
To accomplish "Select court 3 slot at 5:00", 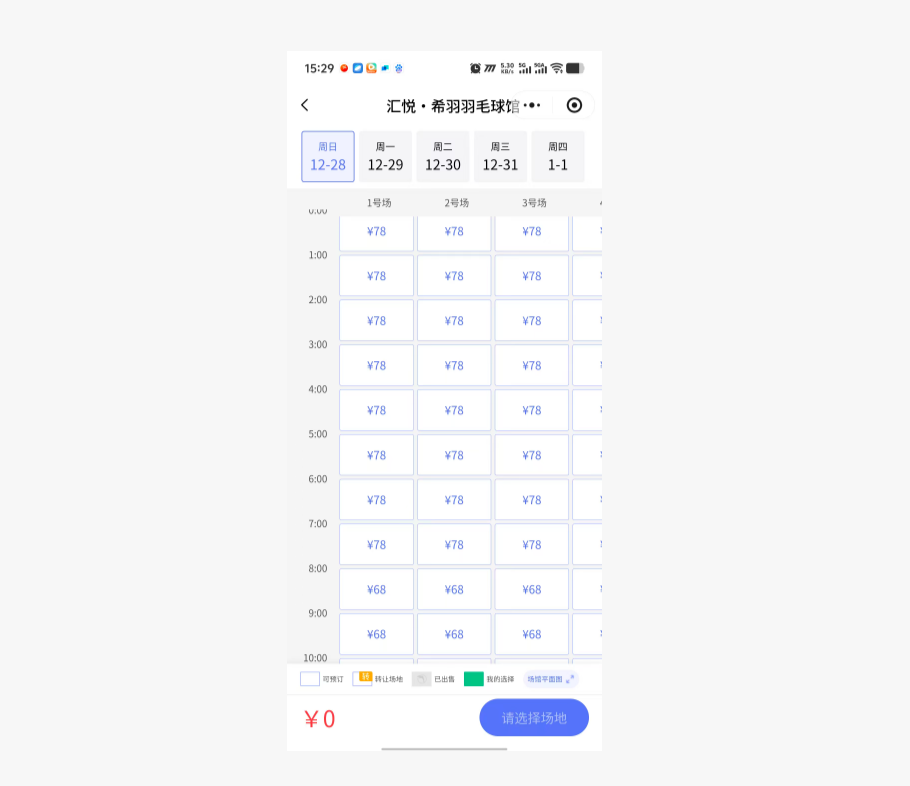I will coord(532,455).
